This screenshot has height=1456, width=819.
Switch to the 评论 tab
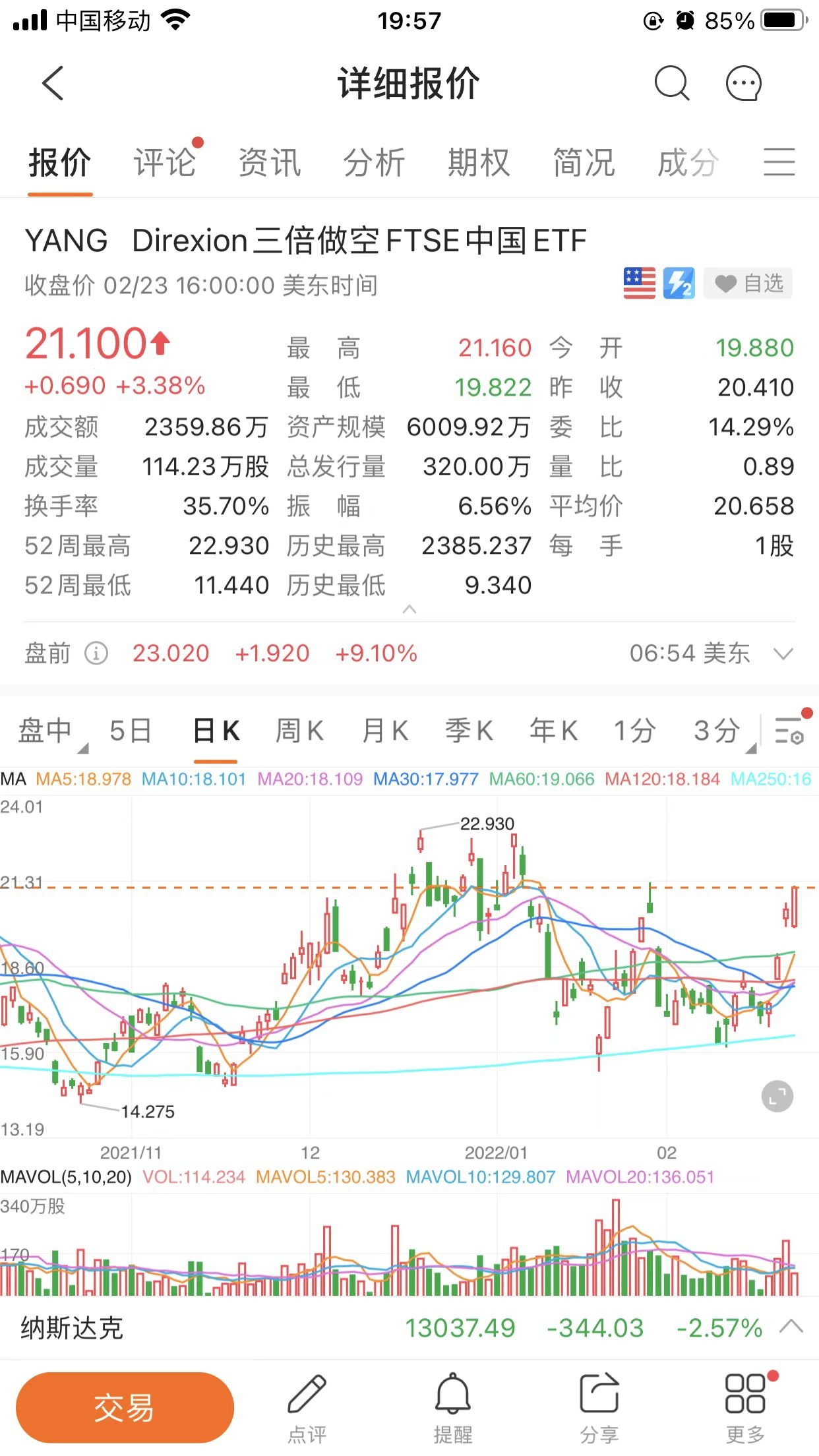[x=165, y=163]
